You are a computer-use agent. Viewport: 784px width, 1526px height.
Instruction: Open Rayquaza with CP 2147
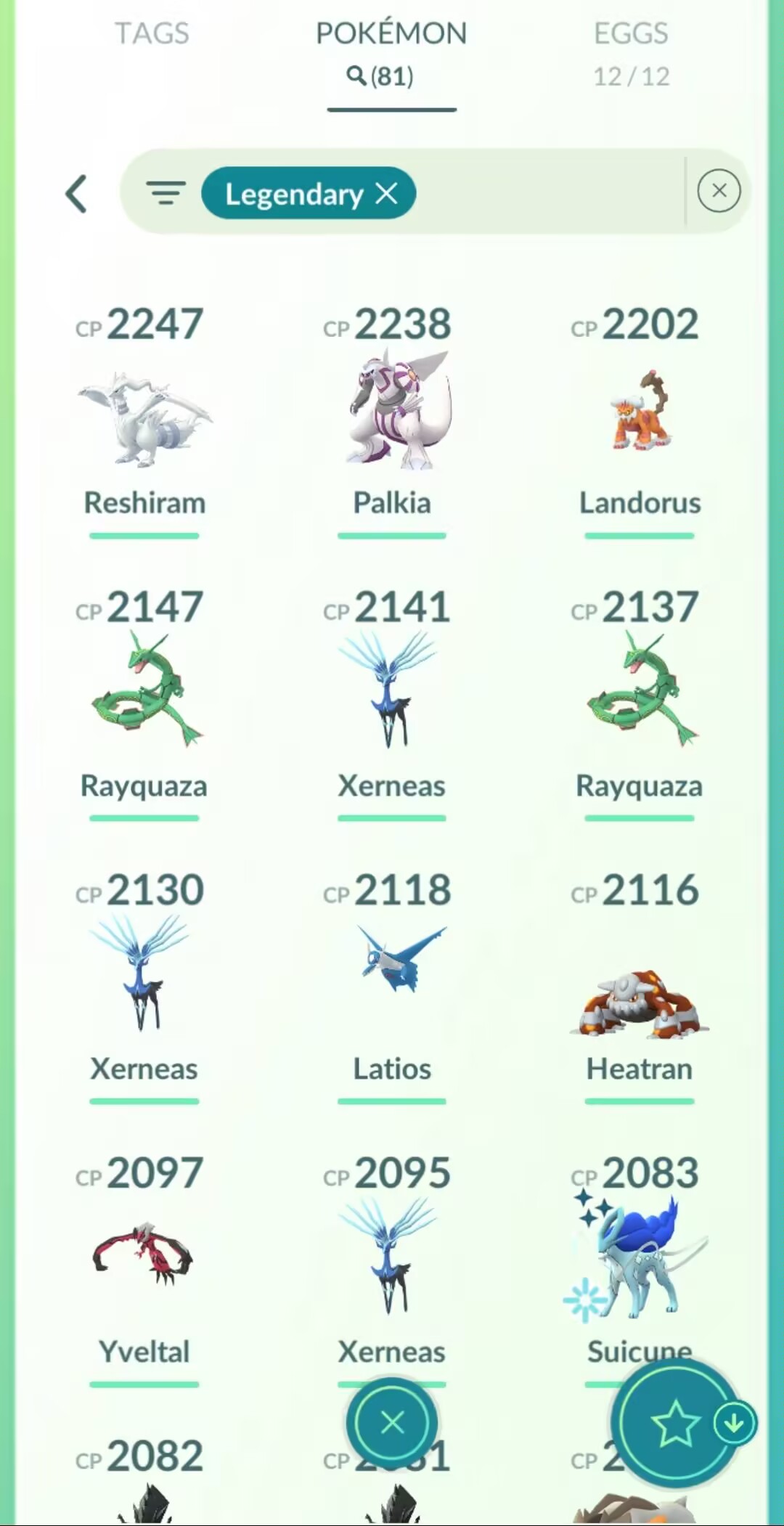144,690
